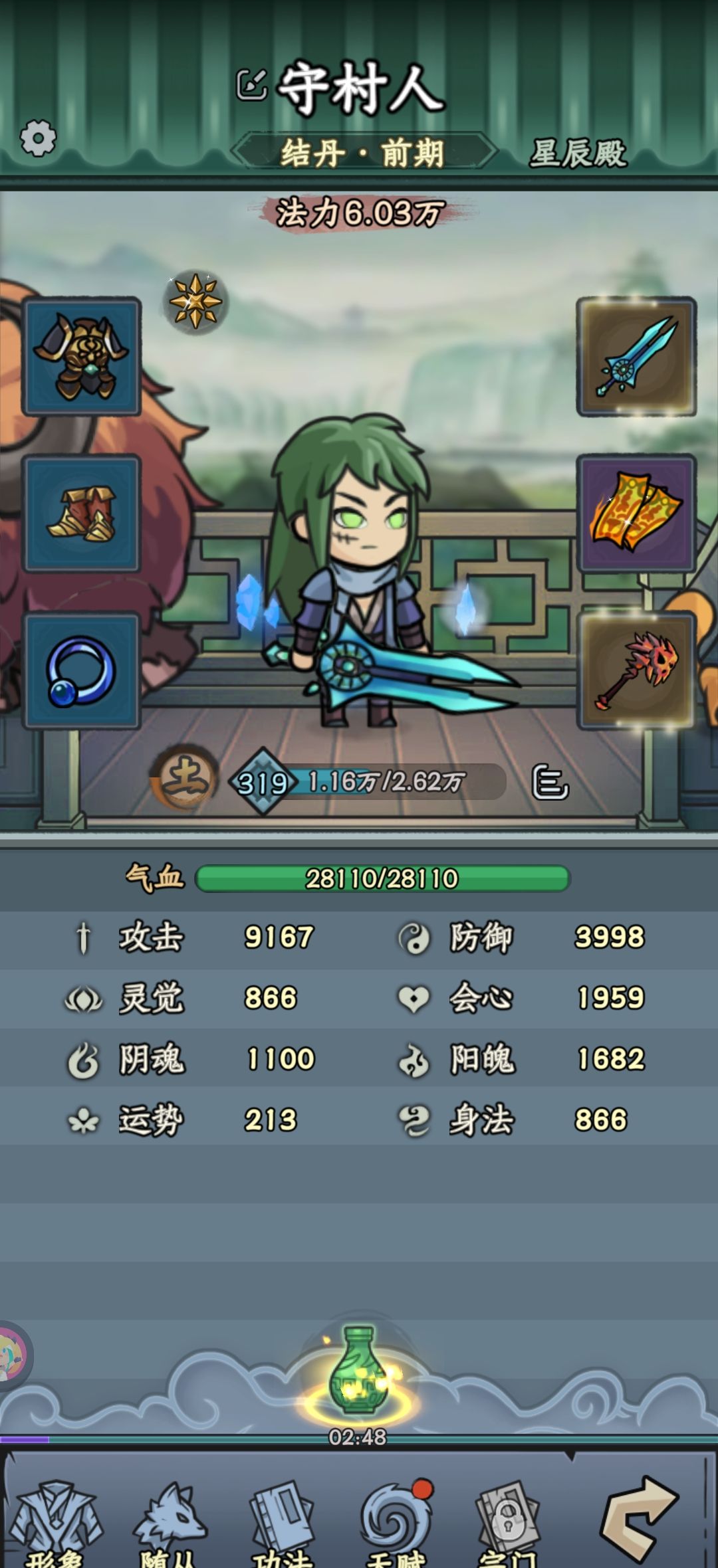The width and height of the screenshot is (718, 1568).
Task: Open the cyan sword weapon slot
Action: coord(636,356)
